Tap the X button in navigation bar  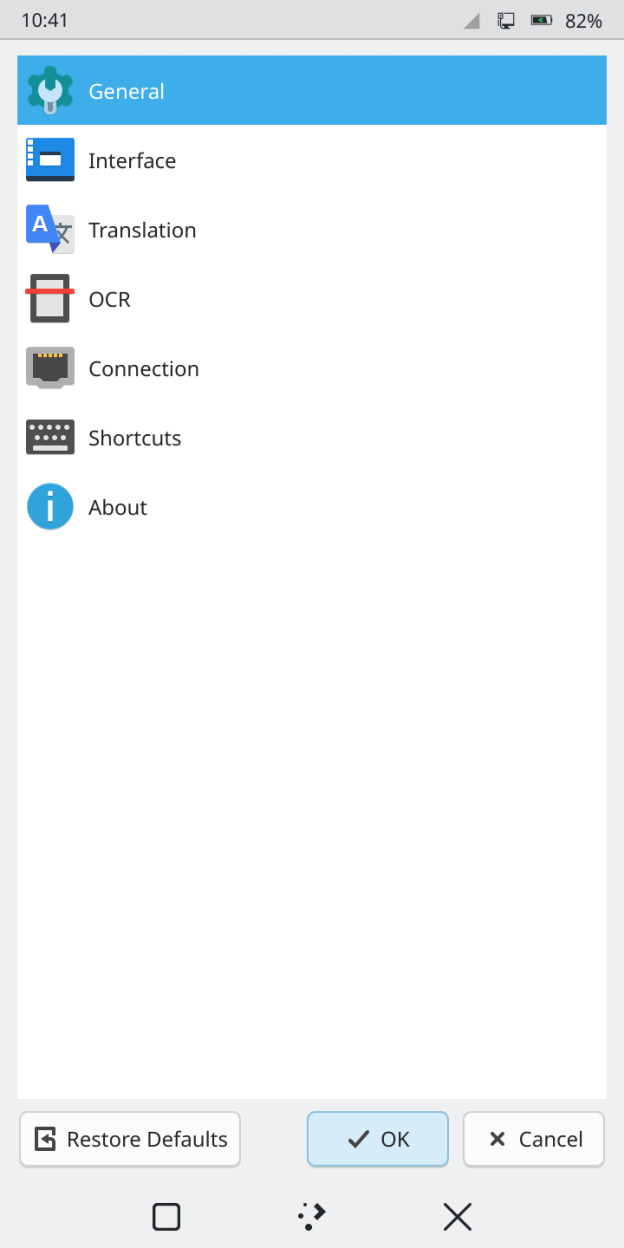457,1217
